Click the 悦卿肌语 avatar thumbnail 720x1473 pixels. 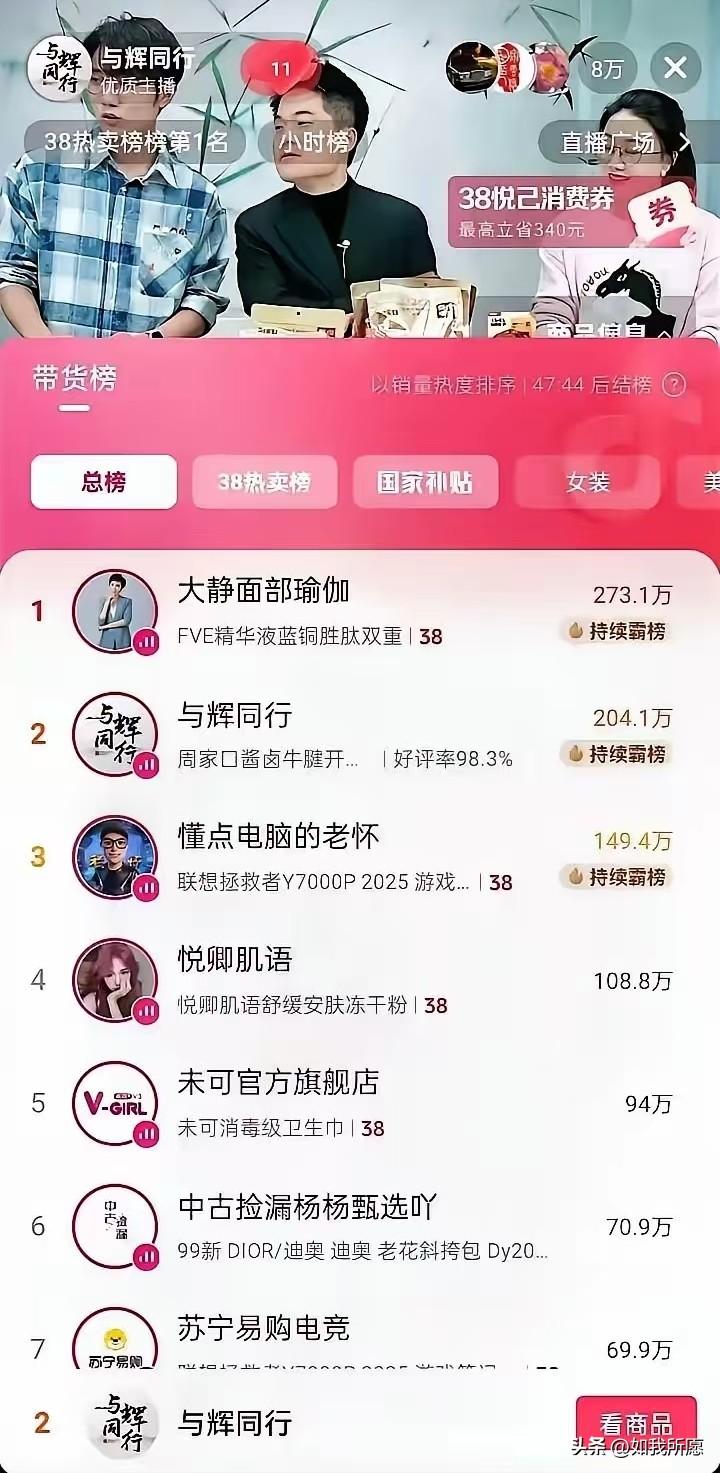click(116, 980)
